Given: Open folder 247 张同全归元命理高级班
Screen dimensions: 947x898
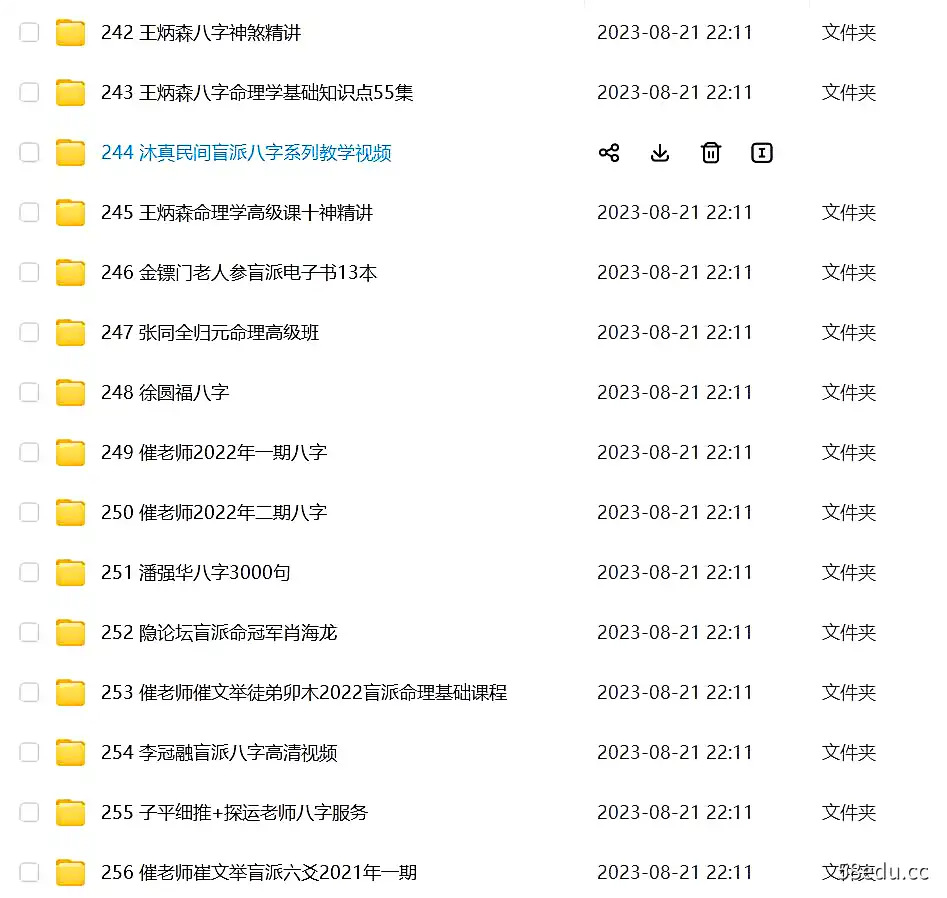Looking at the screenshot, I should pos(210,333).
